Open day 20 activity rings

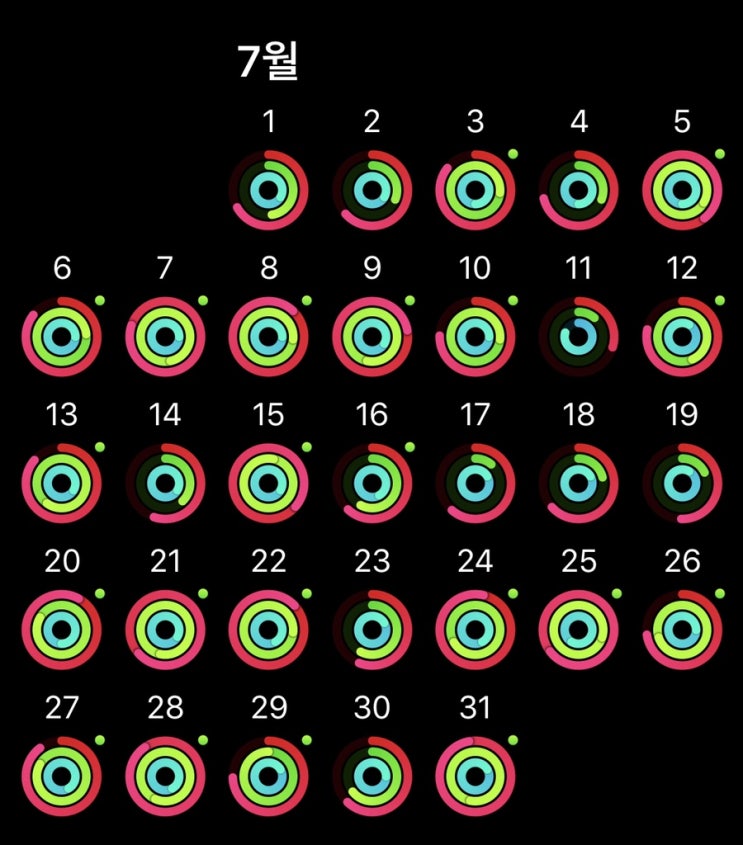(x=62, y=629)
